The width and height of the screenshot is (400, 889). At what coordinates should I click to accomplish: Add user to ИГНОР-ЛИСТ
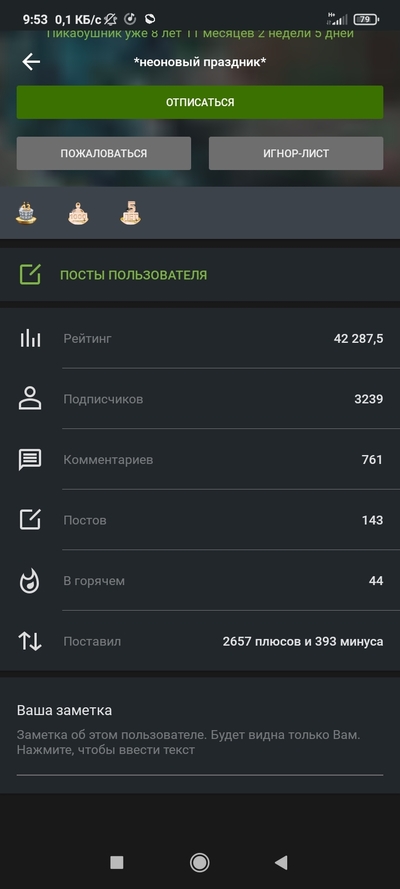pyautogui.click(x=296, y=153)
